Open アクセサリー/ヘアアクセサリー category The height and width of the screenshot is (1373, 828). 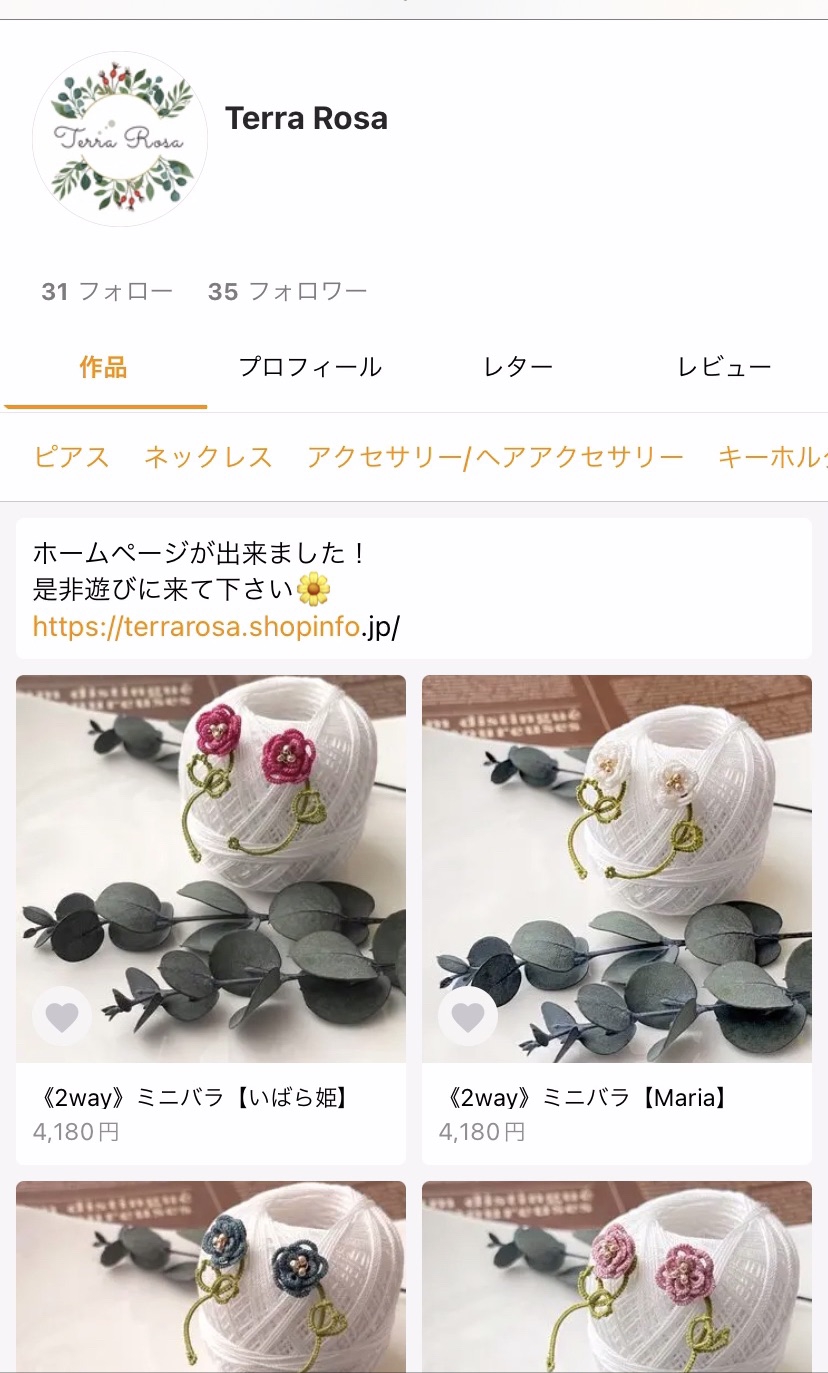point(495,457)
